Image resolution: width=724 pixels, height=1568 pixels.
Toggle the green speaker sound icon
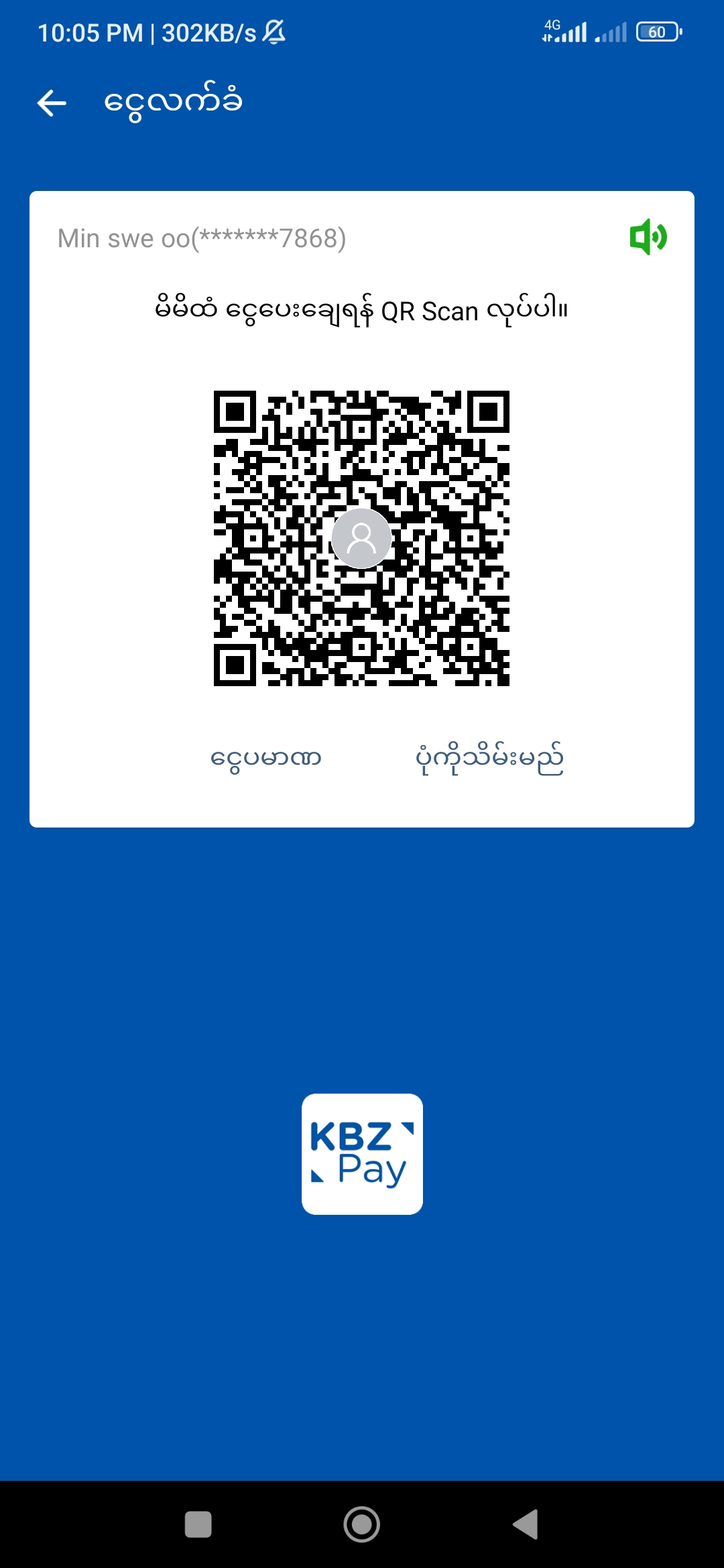648,237
